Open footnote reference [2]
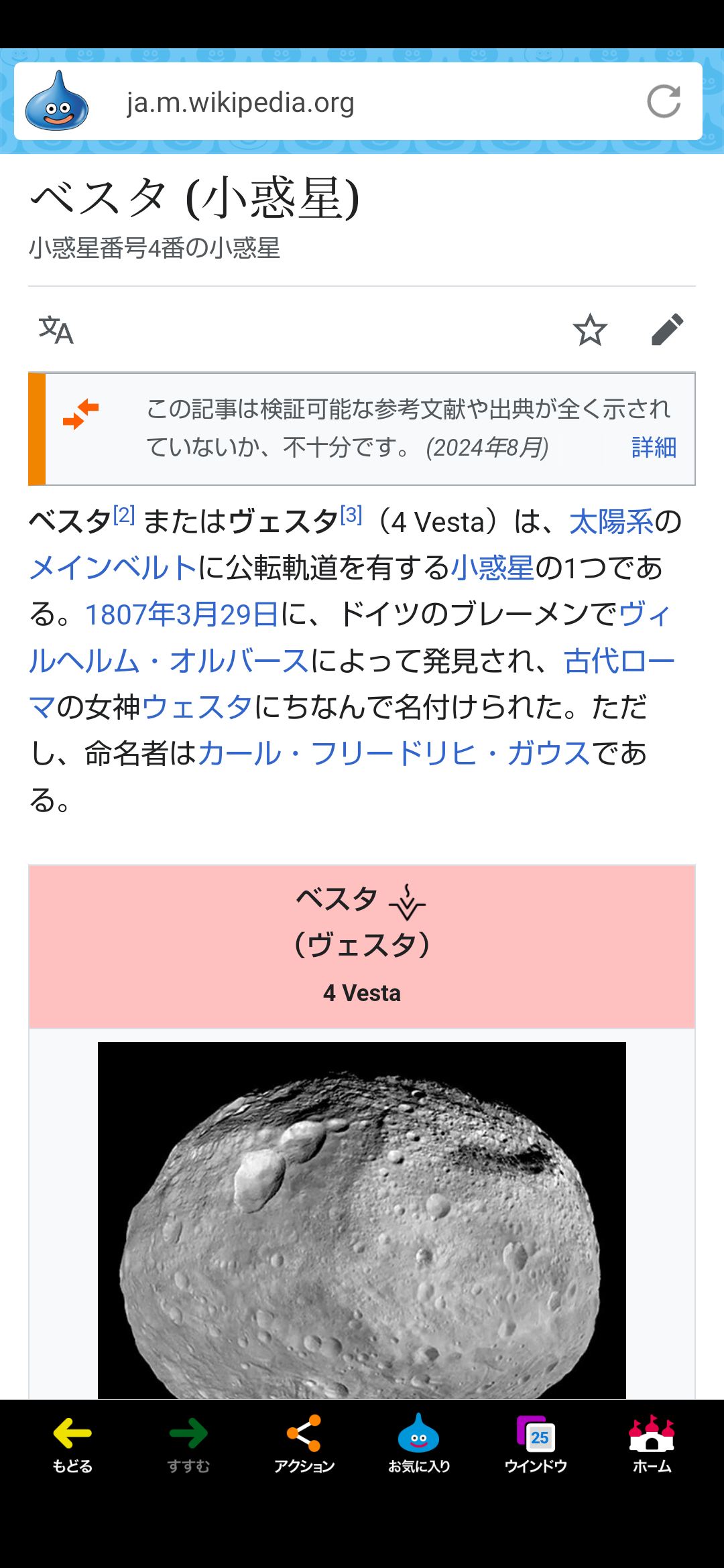This screenshot has height=1568, width=724. (x=124, y=515)
